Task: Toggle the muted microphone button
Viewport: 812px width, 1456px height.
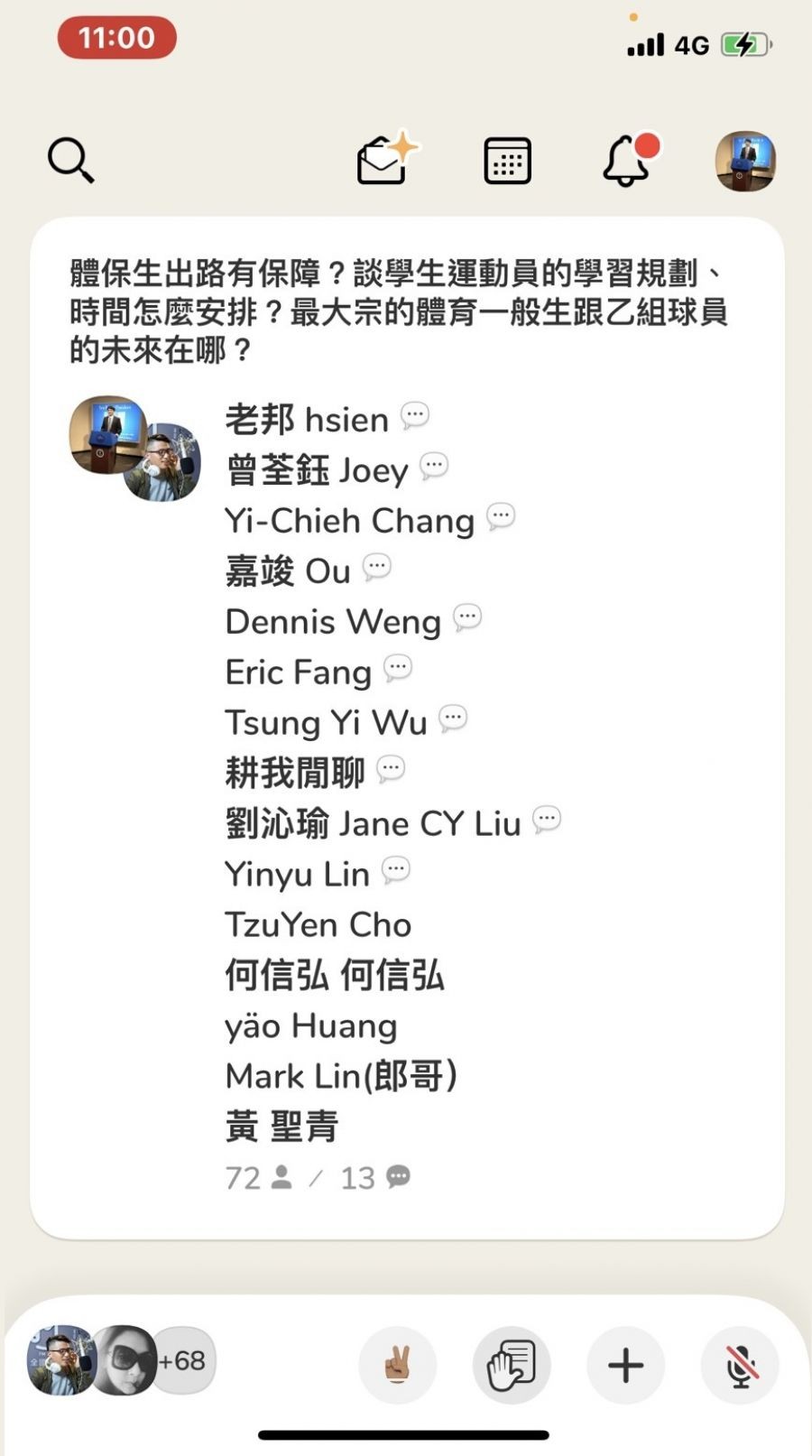Action: click(x=740, y=1365)
